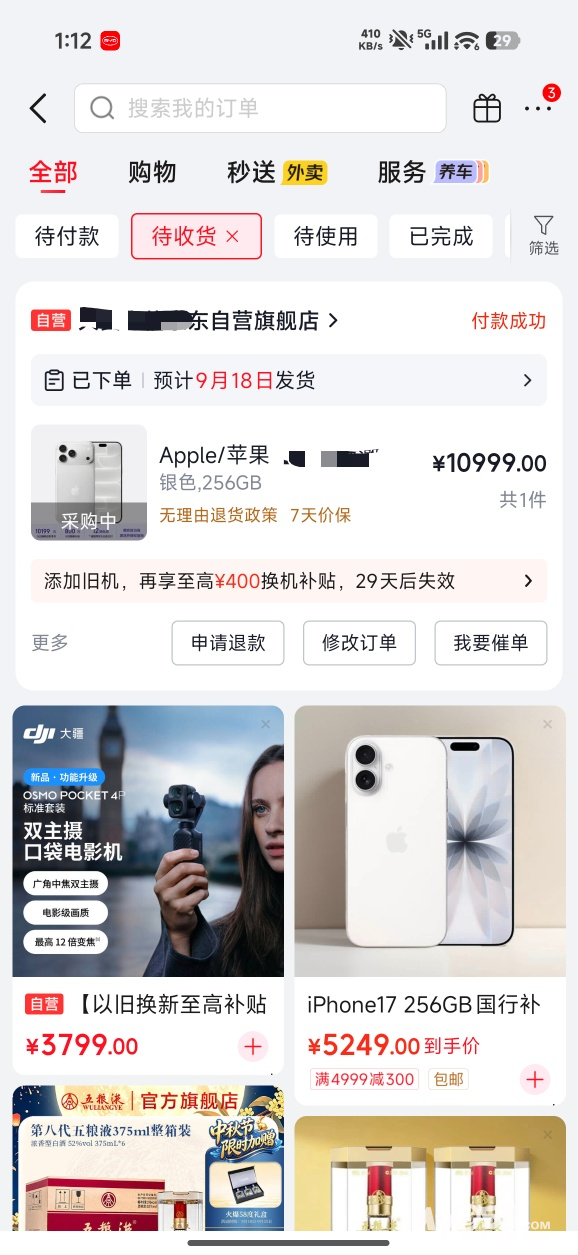Add the ¥3799 DJI Osmo Pocket to cart

[253, 1047]
